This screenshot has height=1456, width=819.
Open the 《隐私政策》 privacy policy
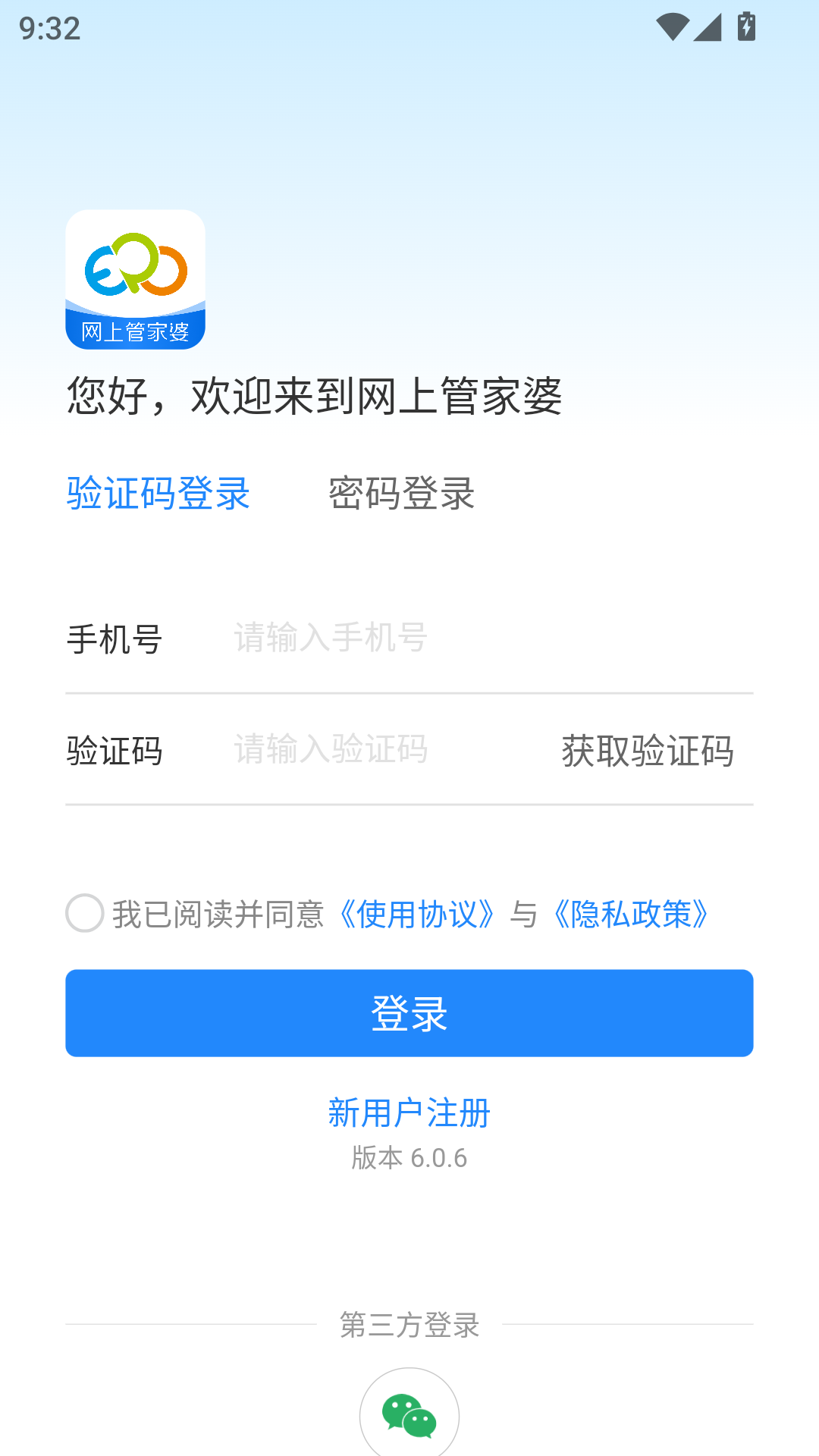630,915
